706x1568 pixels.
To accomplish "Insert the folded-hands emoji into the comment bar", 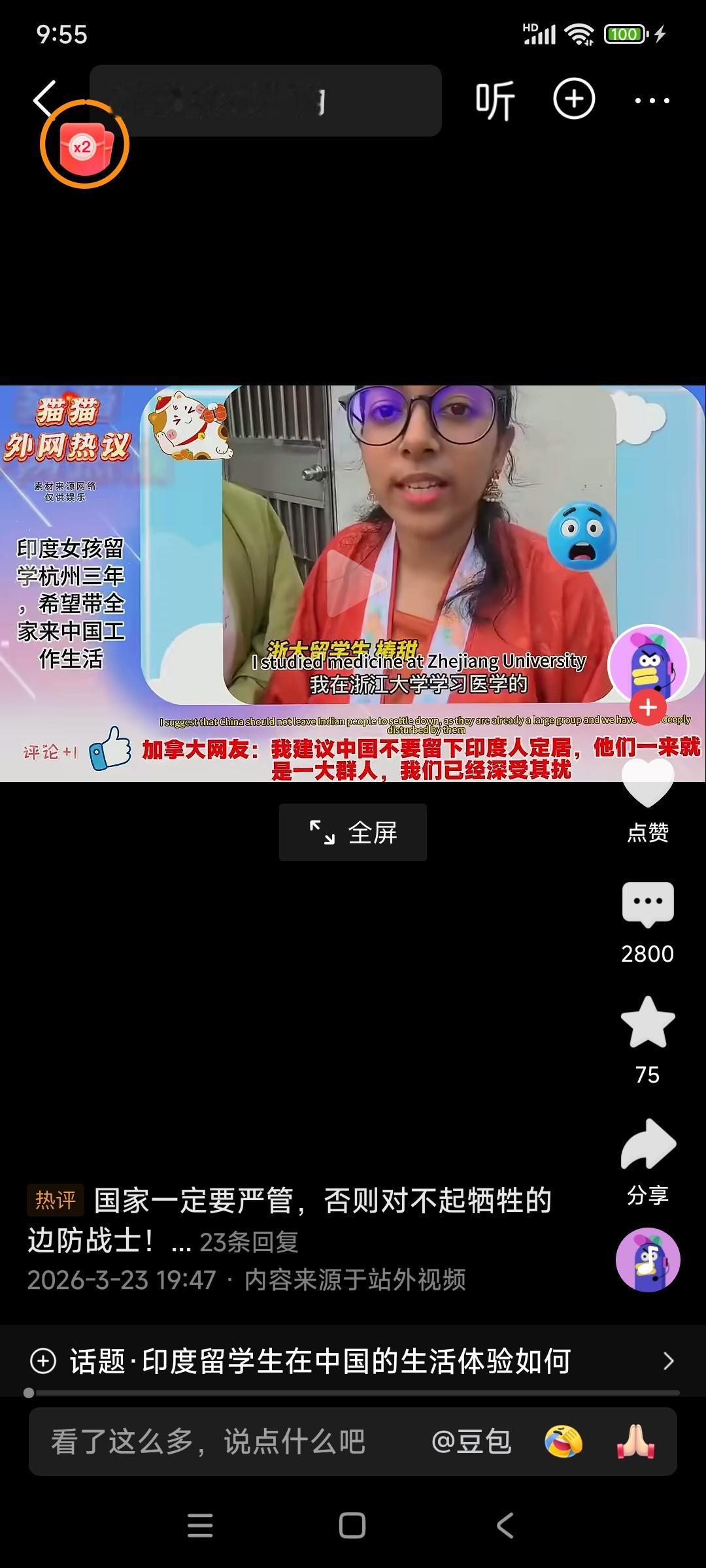I will click(x=637, y=1442).
